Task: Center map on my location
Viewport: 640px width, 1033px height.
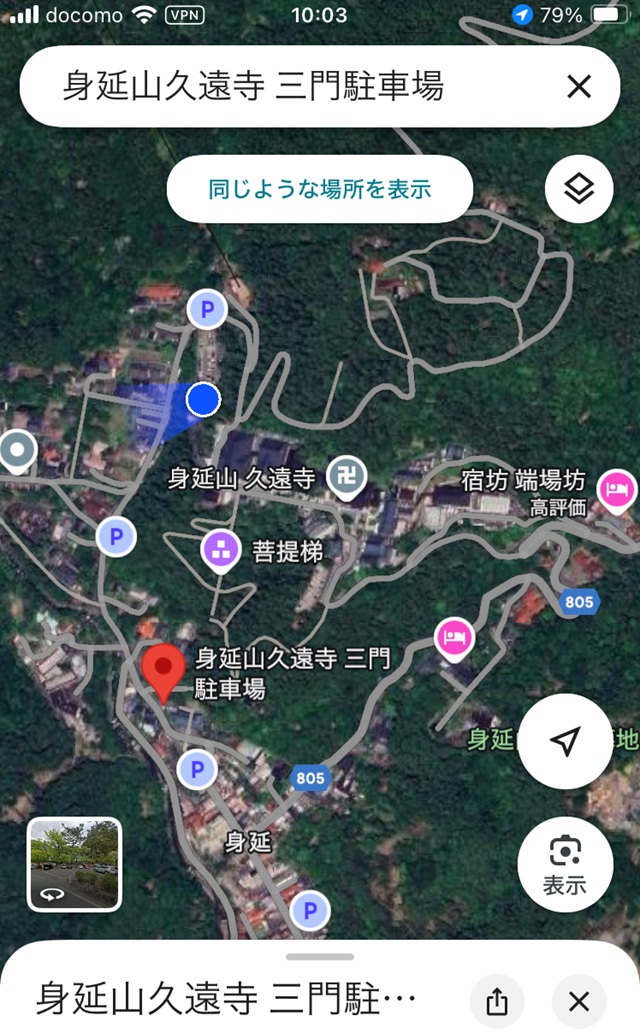Action: [565, 741]
